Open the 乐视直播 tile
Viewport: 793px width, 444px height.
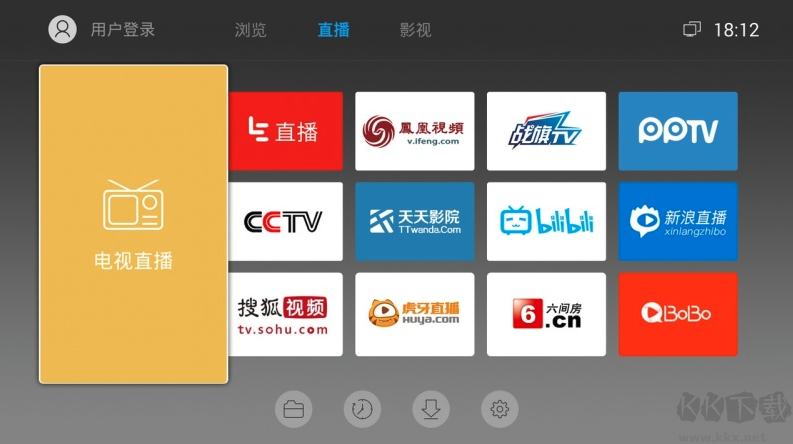click(285, 131)
